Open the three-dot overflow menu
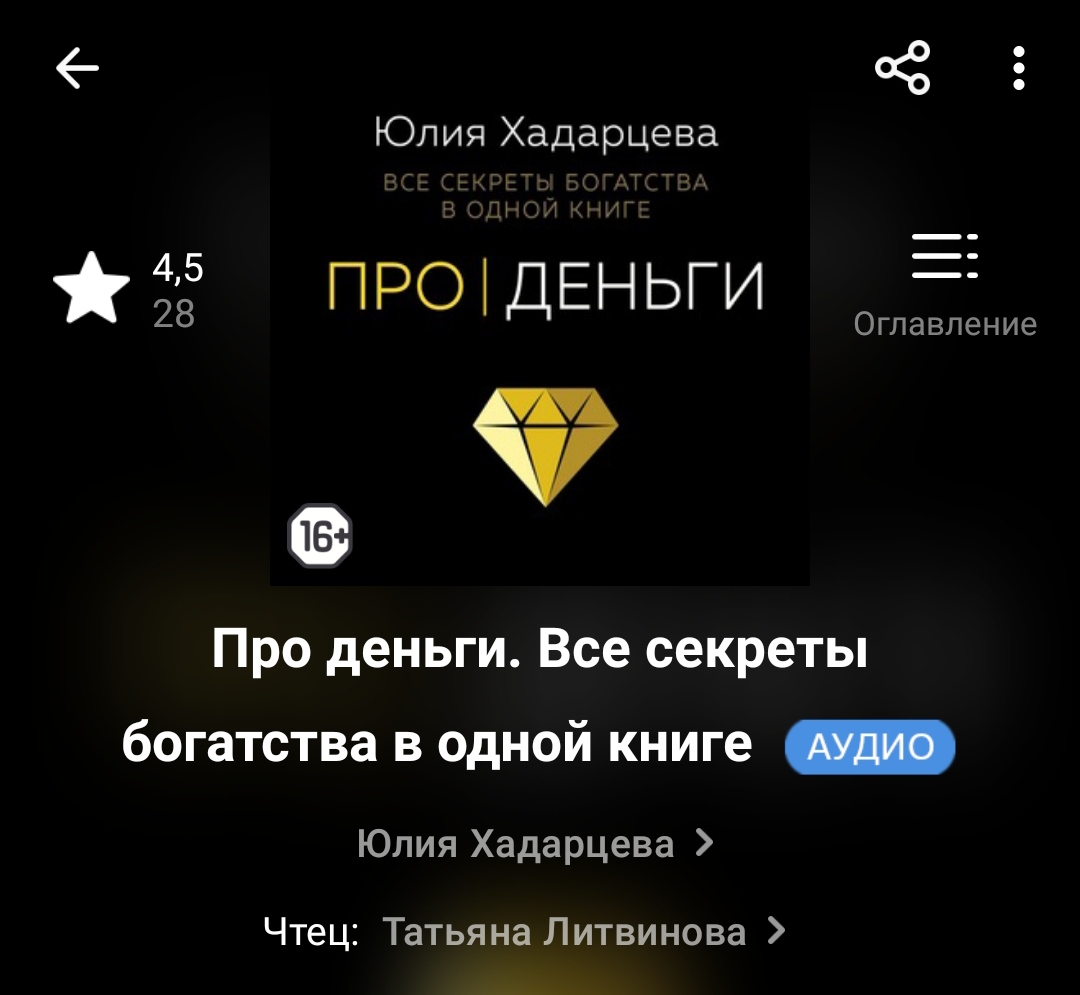The width and height of the screenshot is (1080, 995). pos(1018,69)
